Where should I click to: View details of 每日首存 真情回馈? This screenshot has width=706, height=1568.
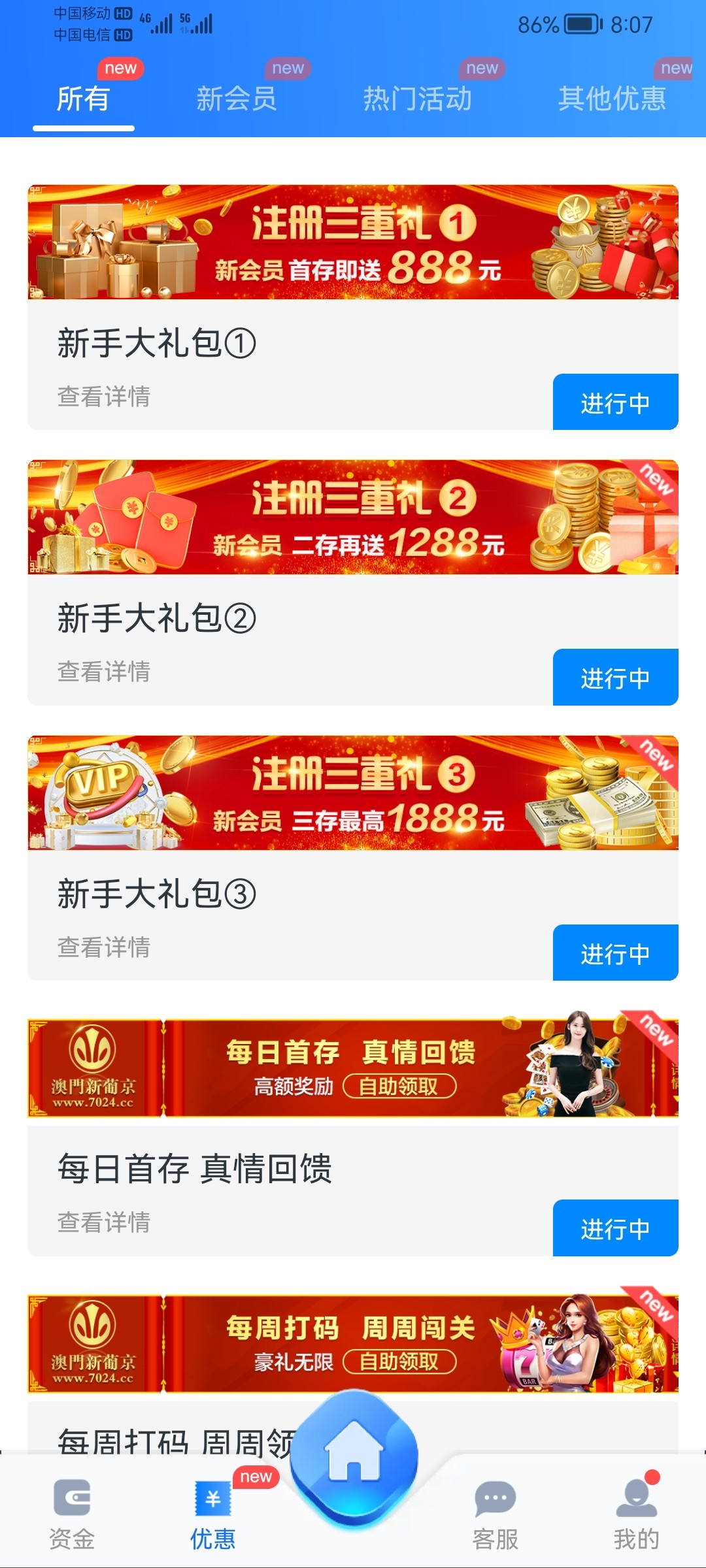click(x=104, y=1222)
